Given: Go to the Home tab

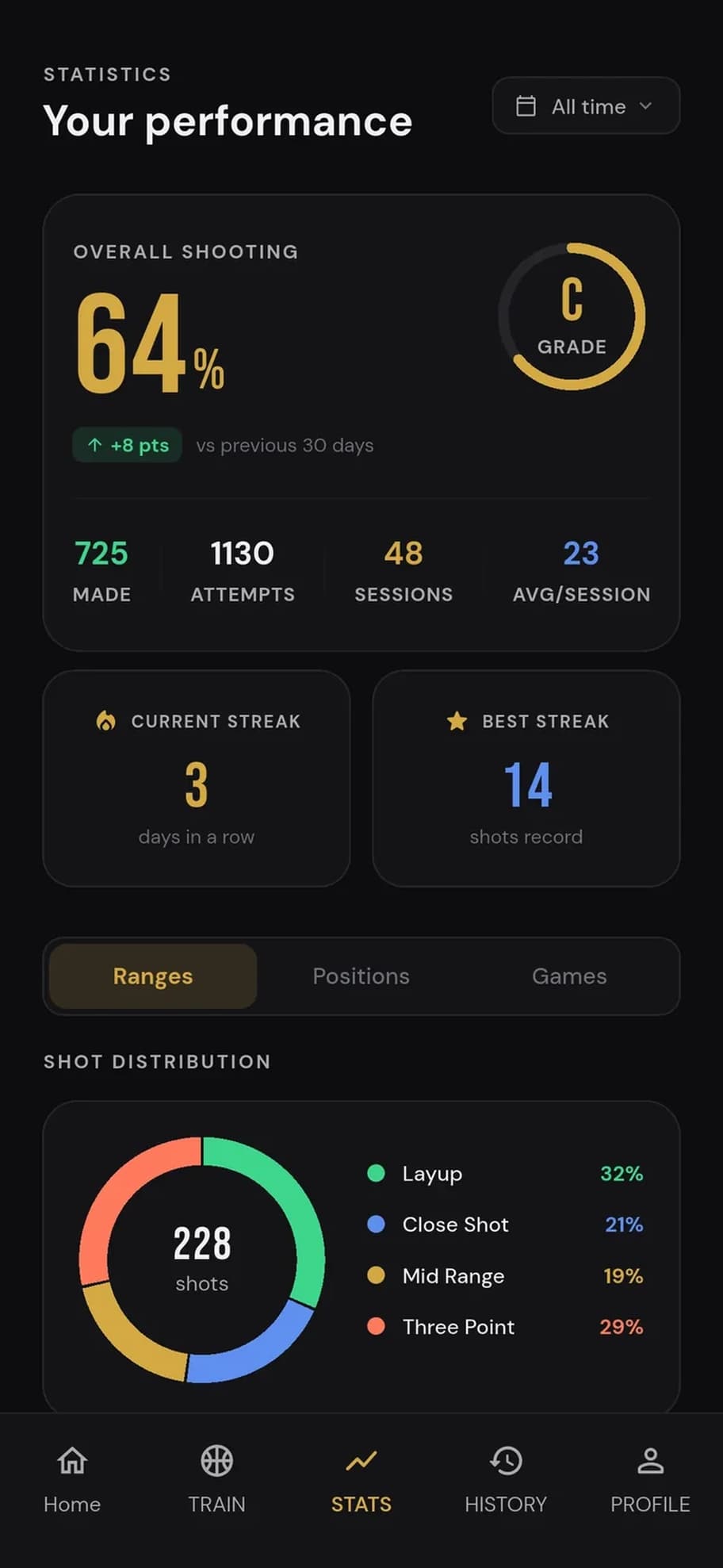Looking at the screenshot, I should click(72, 1479).
